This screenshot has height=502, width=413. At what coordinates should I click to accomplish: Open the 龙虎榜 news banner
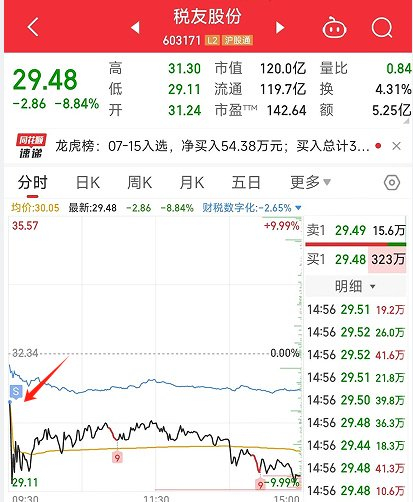click(212, 146)
